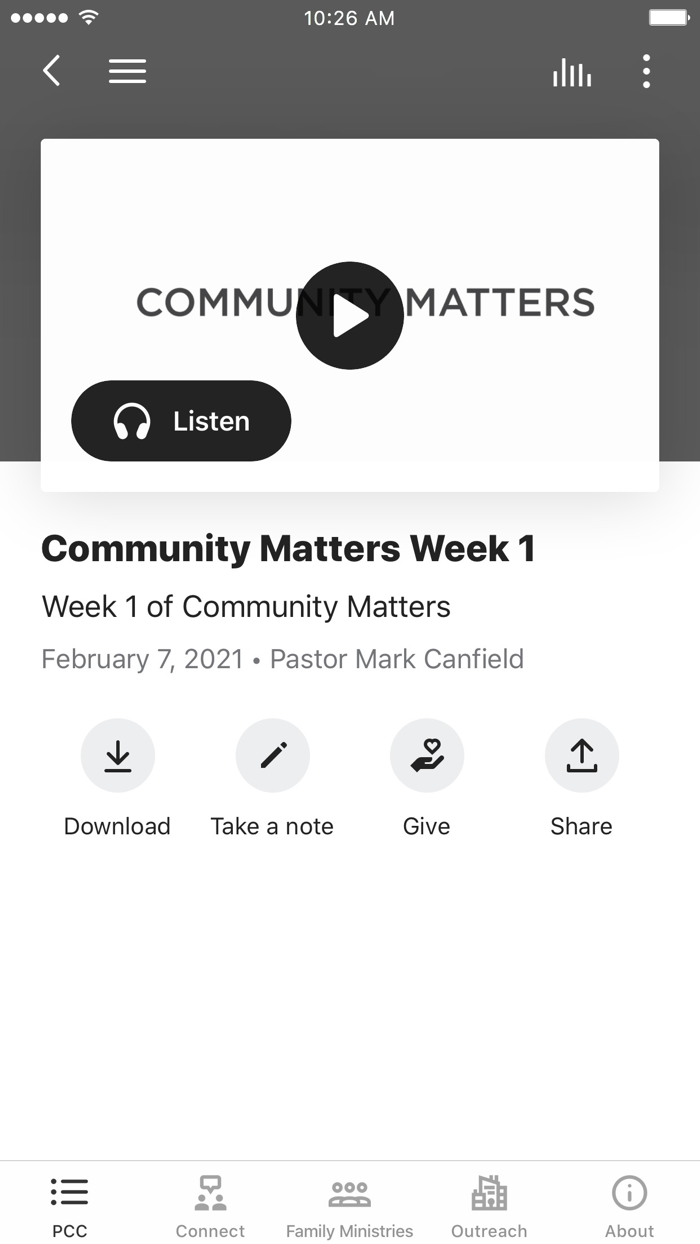
Task: Take a note on this message
Action: click(x=272, y=779)
